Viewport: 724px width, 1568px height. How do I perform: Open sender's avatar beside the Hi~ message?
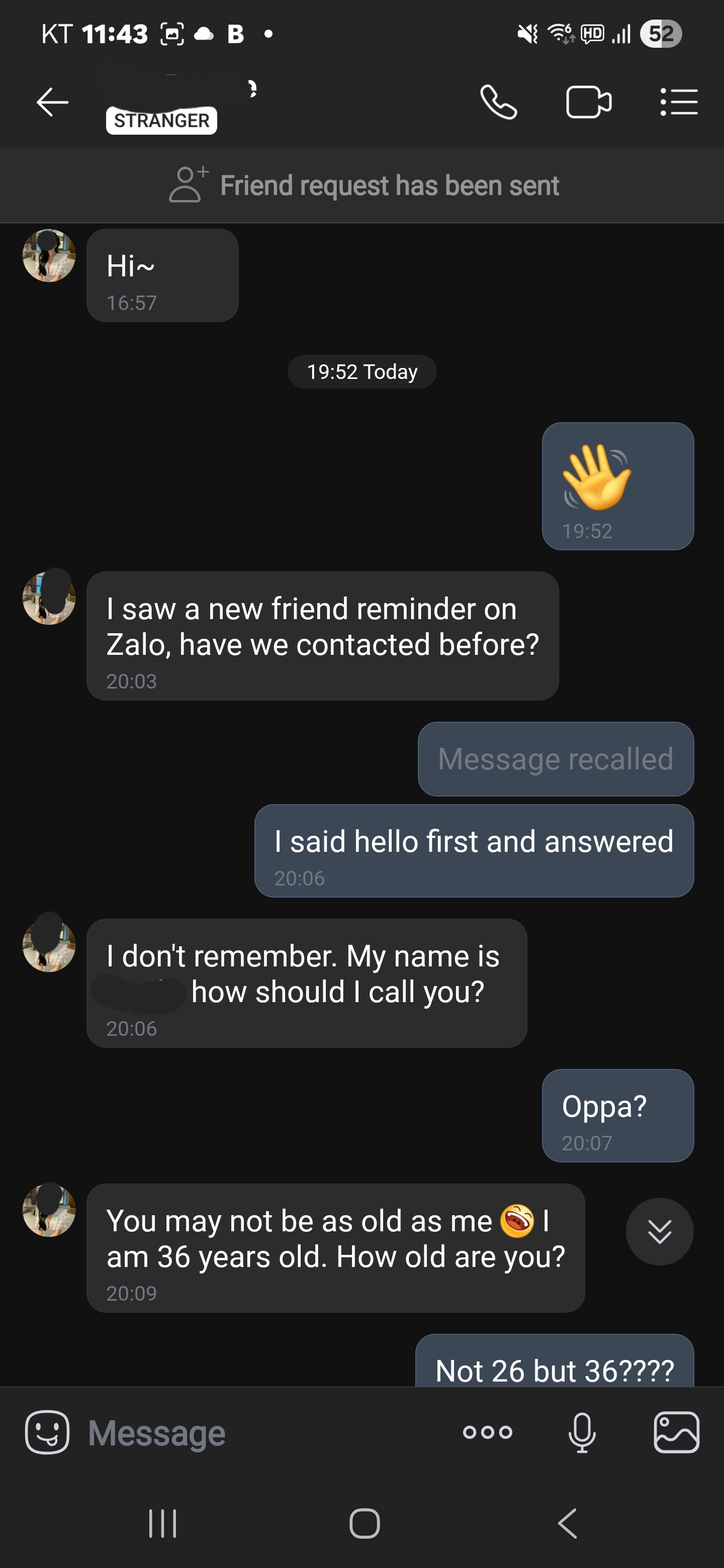tap(49, 256)
